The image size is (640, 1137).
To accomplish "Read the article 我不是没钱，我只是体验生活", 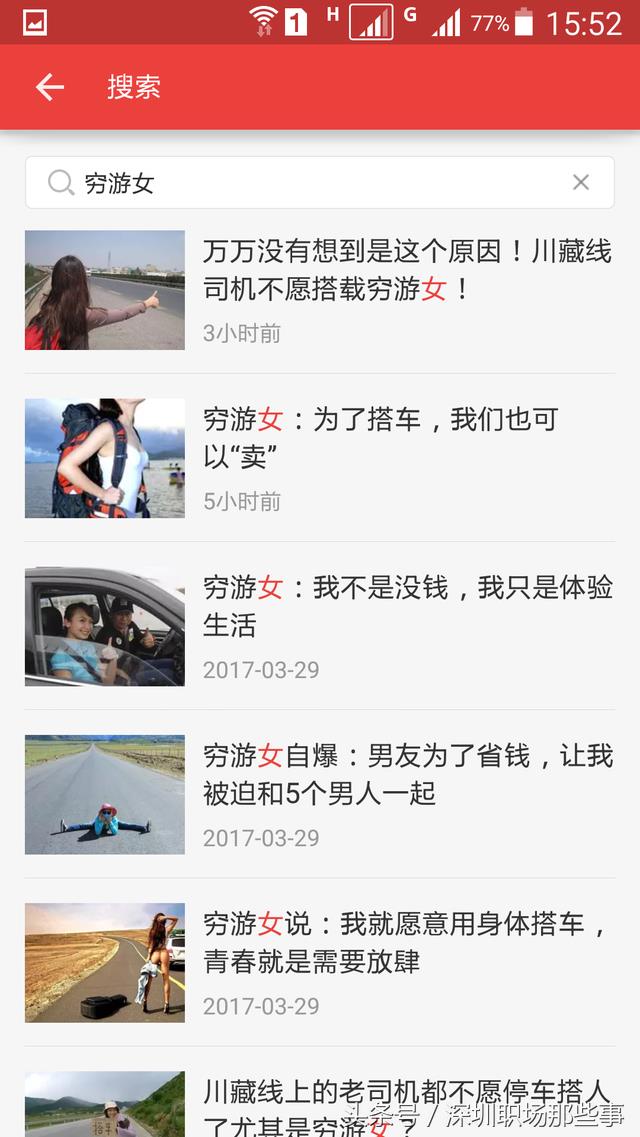I will coord(407,606).
